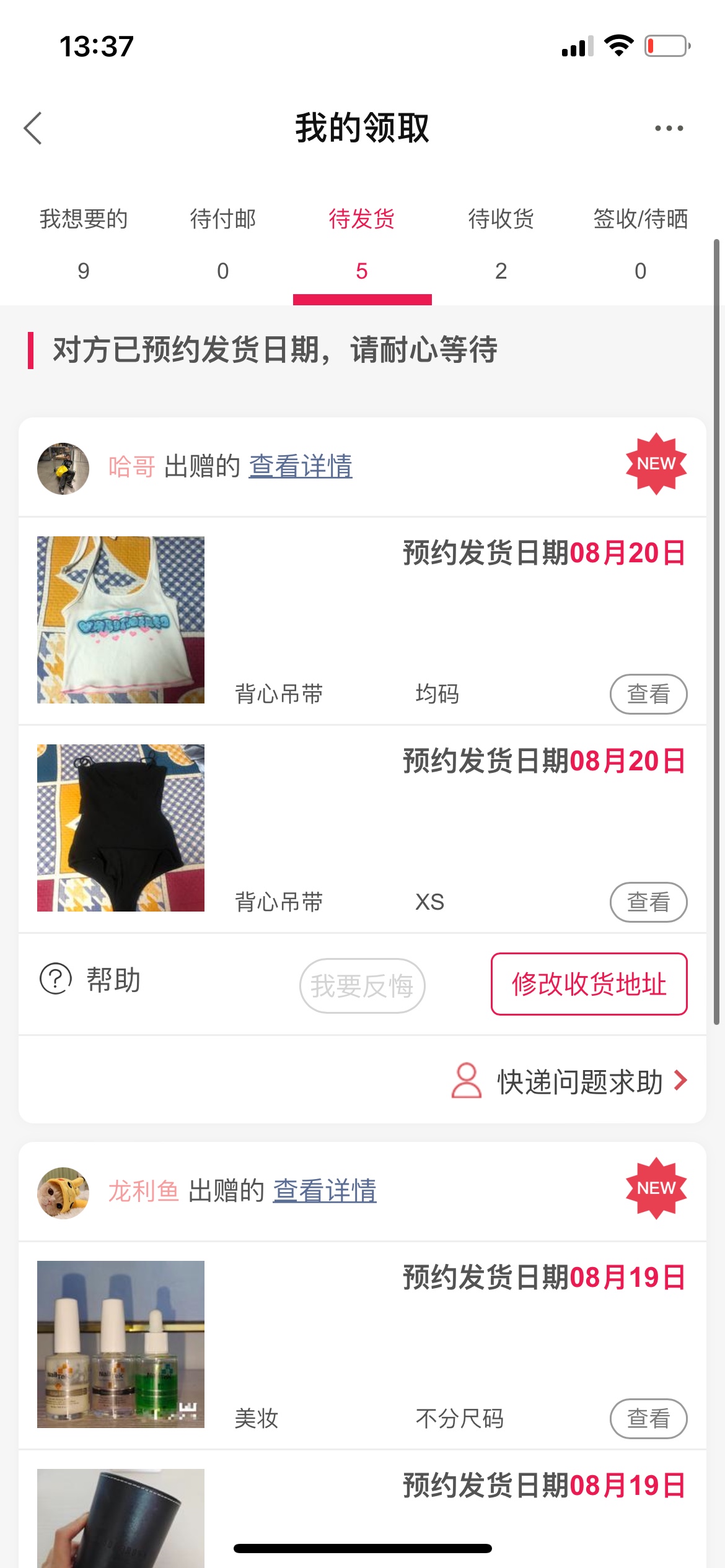
Task: Open the three-dot overflow menu
Action: click(x=669, y=128)
